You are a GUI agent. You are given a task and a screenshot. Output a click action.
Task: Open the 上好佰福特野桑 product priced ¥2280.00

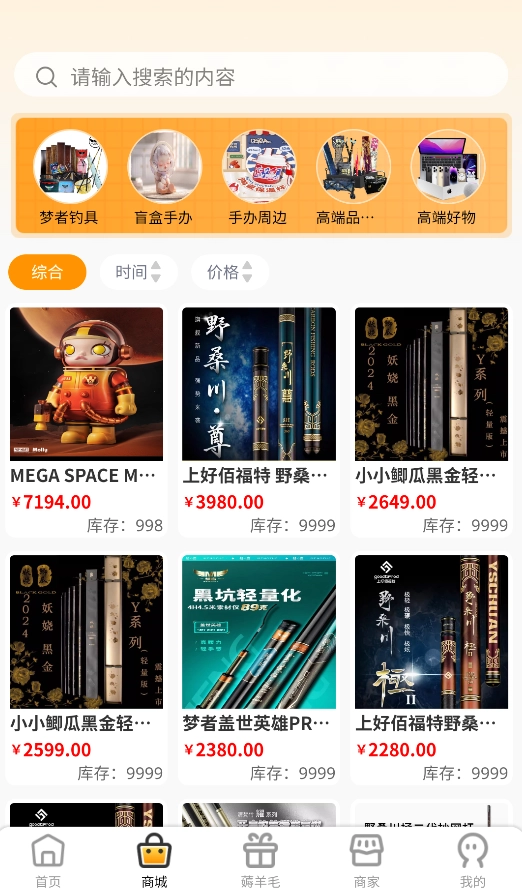(431, 669)
